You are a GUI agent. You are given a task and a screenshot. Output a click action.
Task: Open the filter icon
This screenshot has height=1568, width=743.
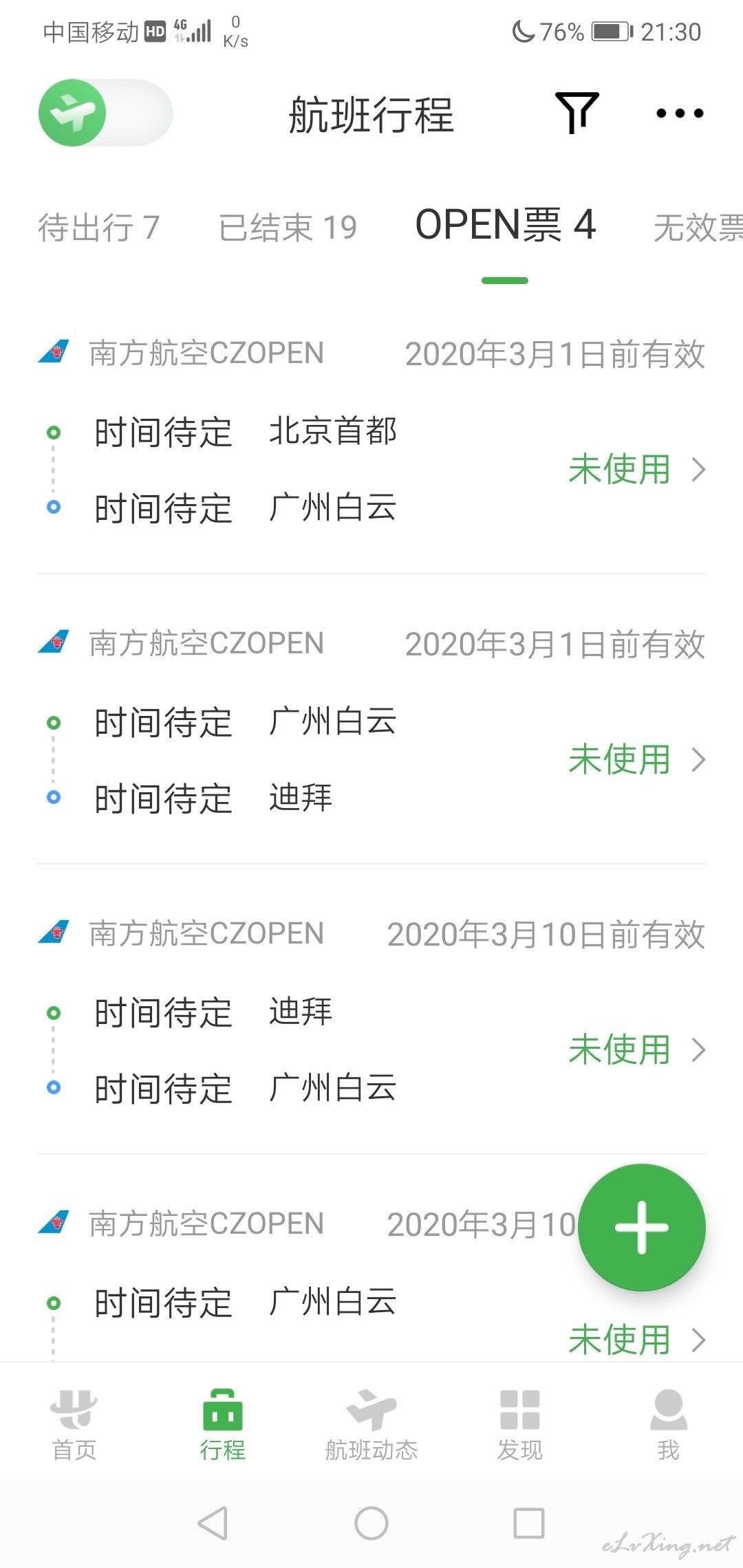coord(577,113)
